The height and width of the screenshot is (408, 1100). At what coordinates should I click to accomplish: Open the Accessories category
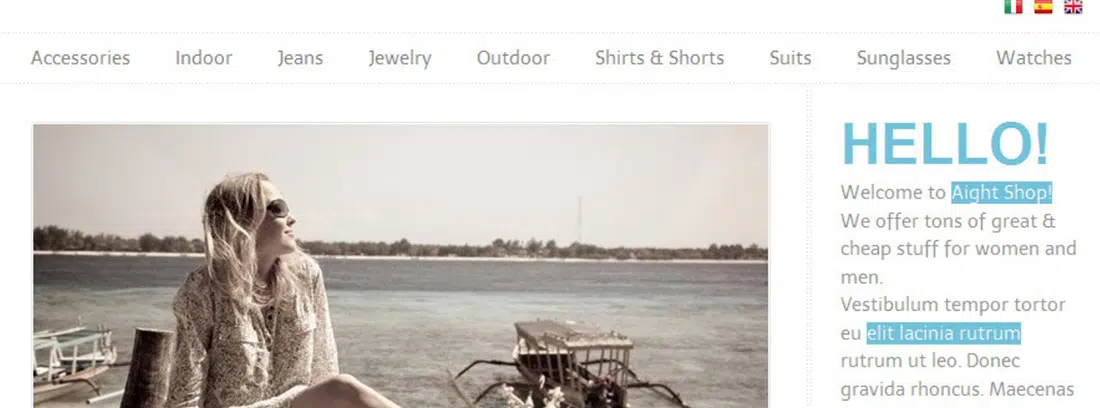(80, 58)
